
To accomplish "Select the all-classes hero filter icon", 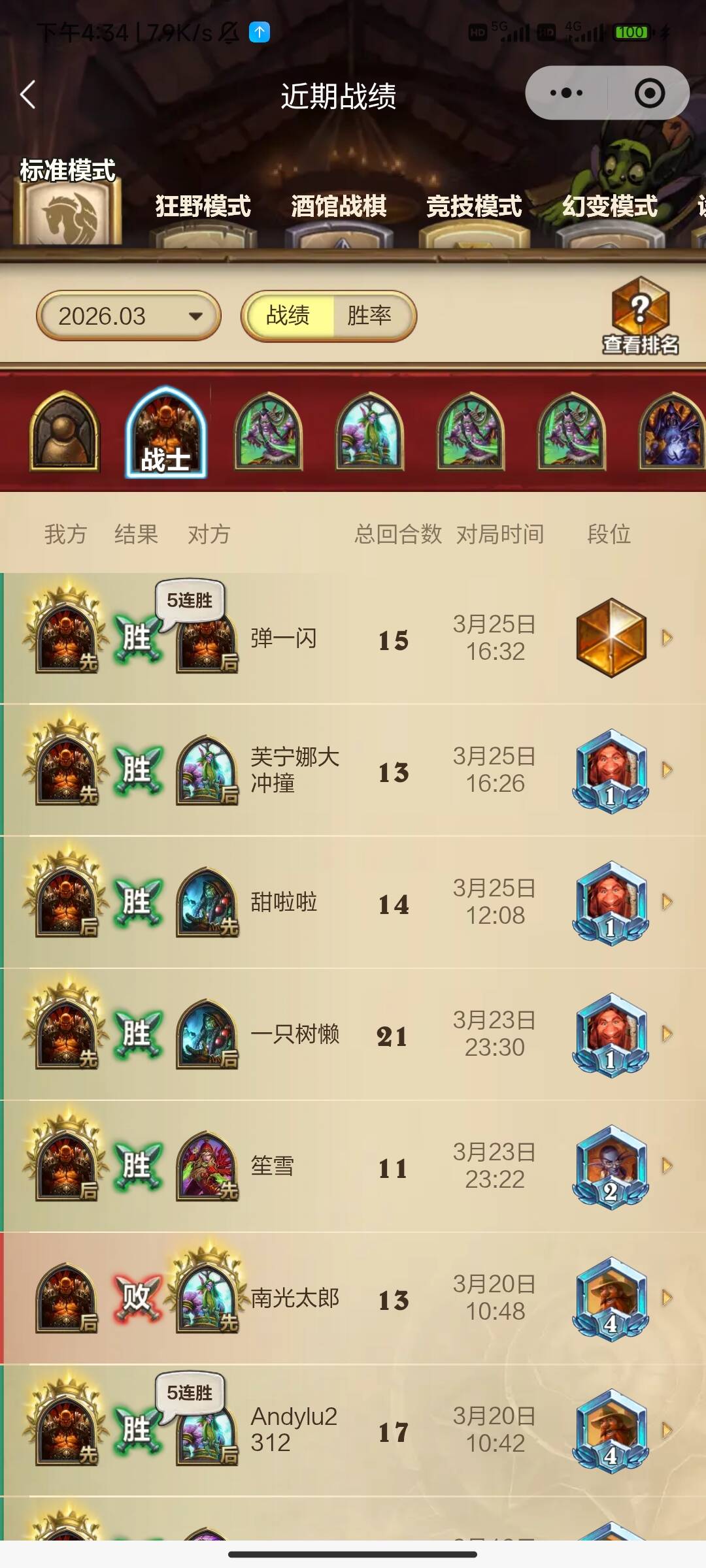I will (64, 431).
